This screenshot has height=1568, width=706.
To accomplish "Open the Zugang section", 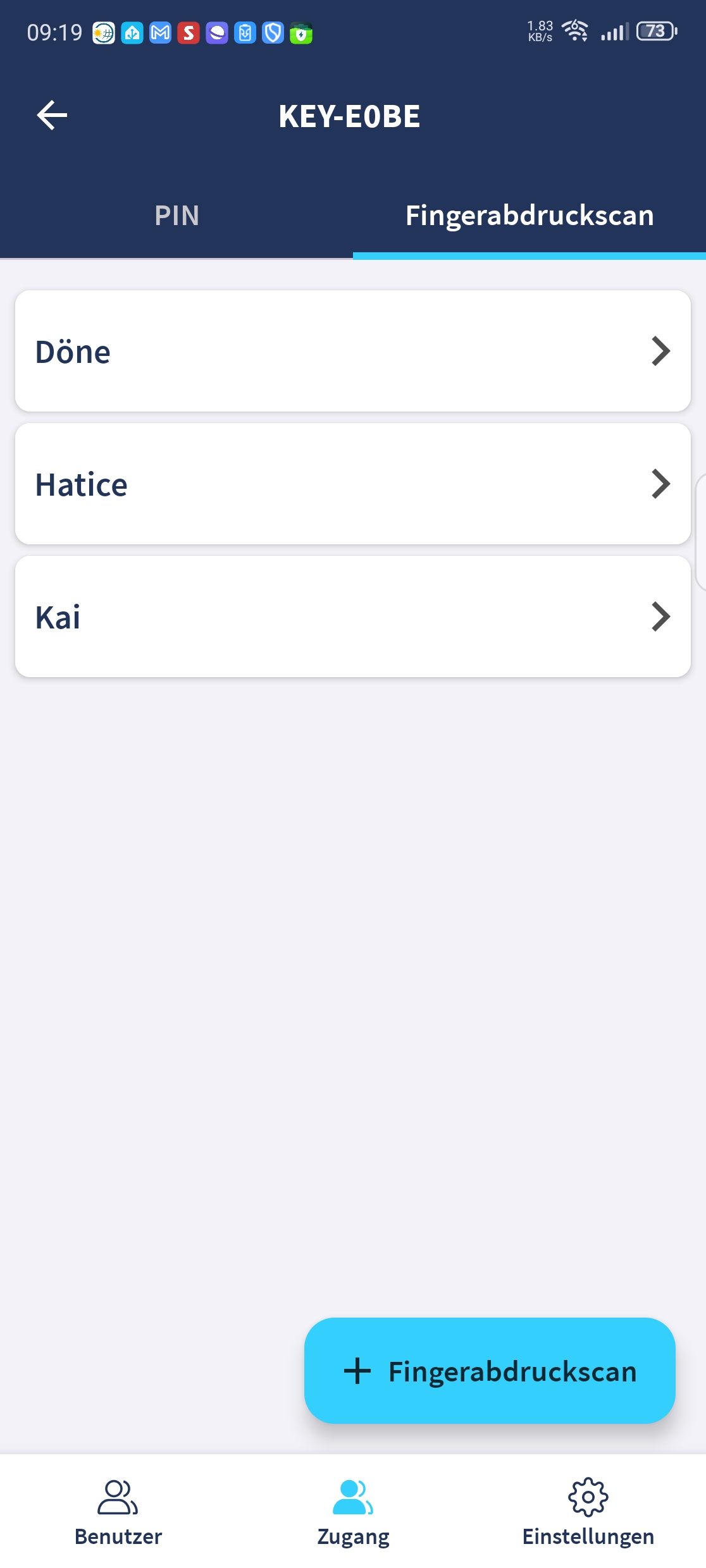I will pyautogui.click(x=353, y=1512).
